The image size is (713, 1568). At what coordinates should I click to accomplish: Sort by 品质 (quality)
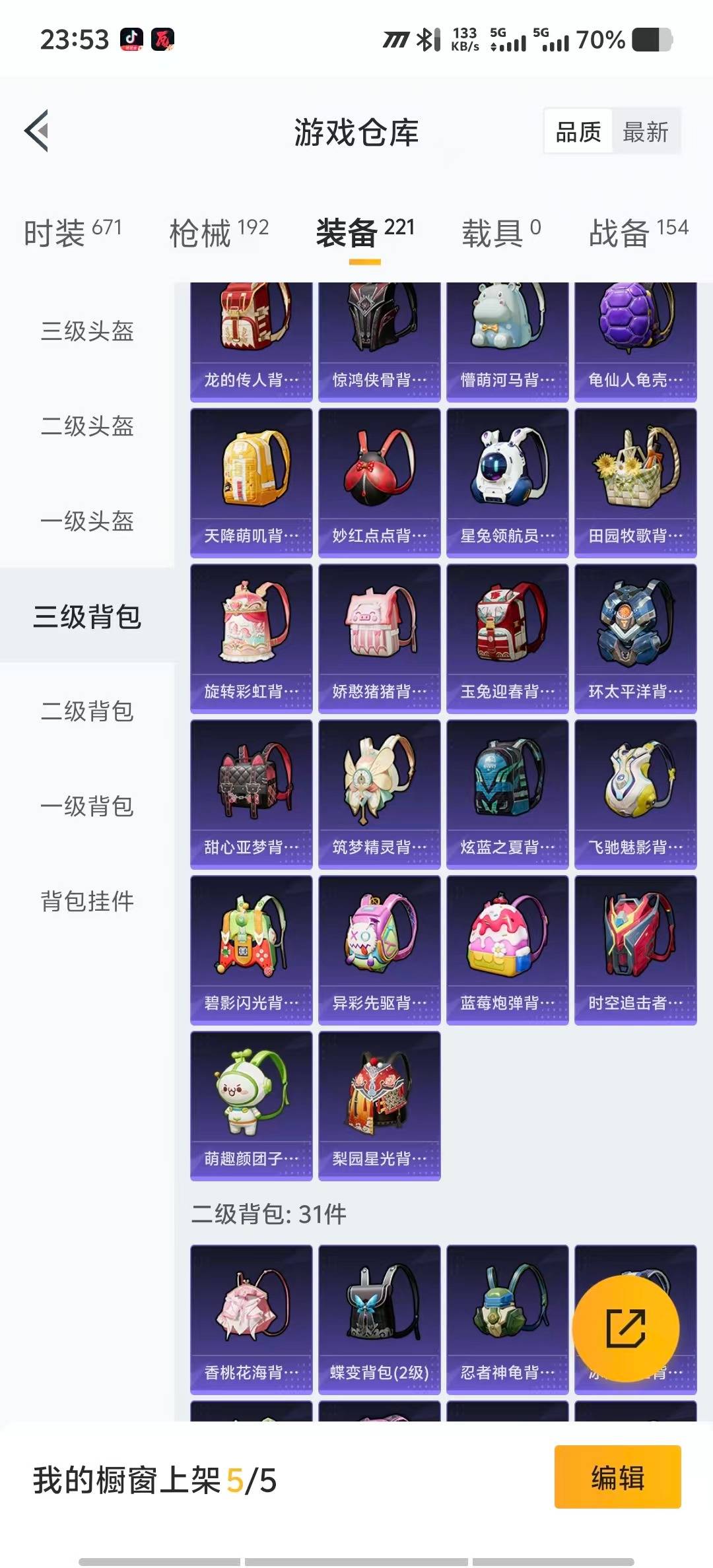[578, 132]
